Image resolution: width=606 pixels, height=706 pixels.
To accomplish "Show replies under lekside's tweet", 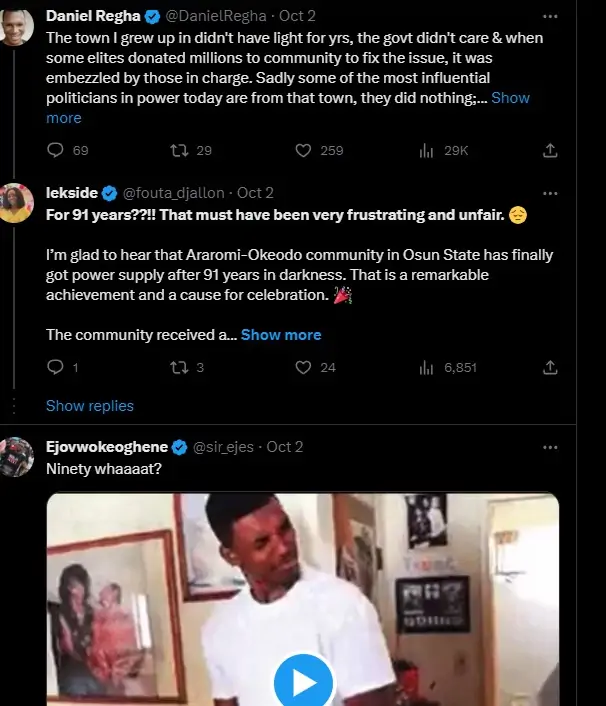I will (89, 405).
